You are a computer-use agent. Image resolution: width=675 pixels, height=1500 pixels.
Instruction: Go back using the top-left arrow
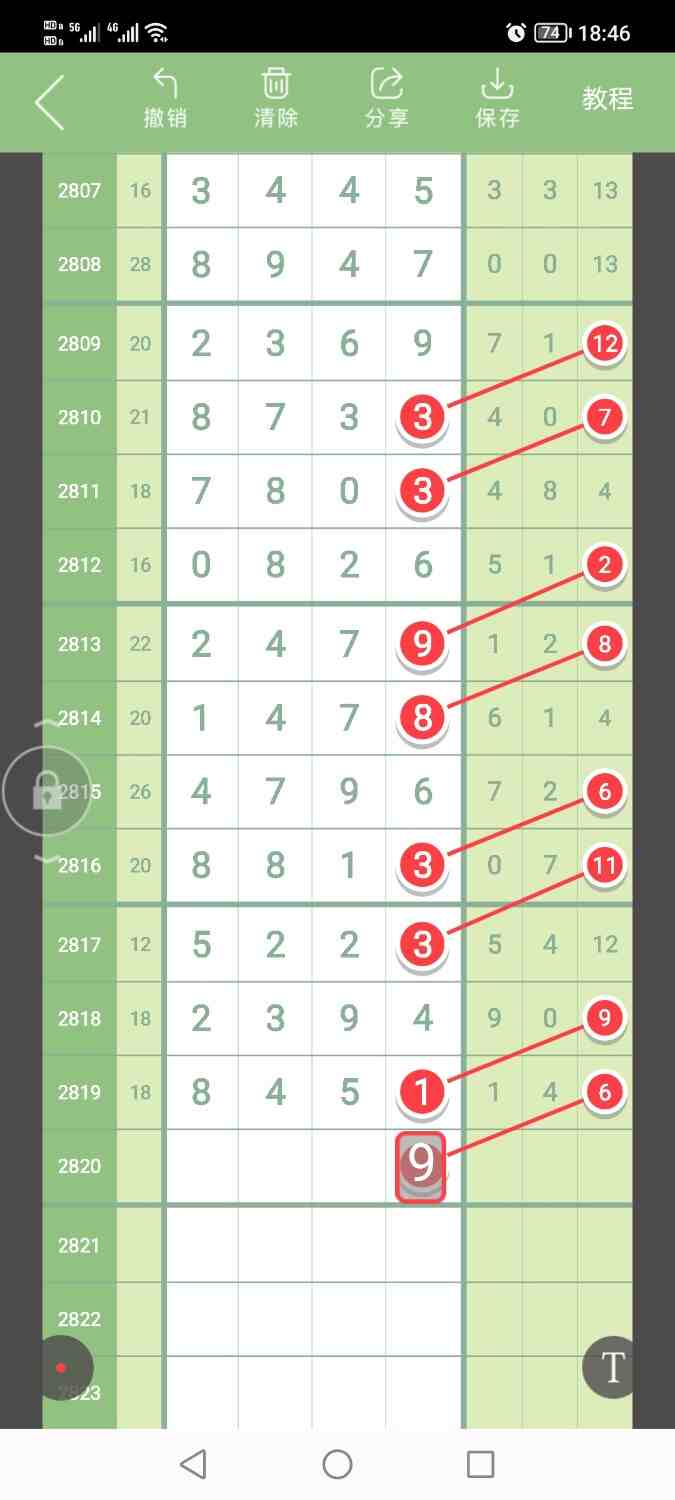pyautogui.click(x=50, y=102)
